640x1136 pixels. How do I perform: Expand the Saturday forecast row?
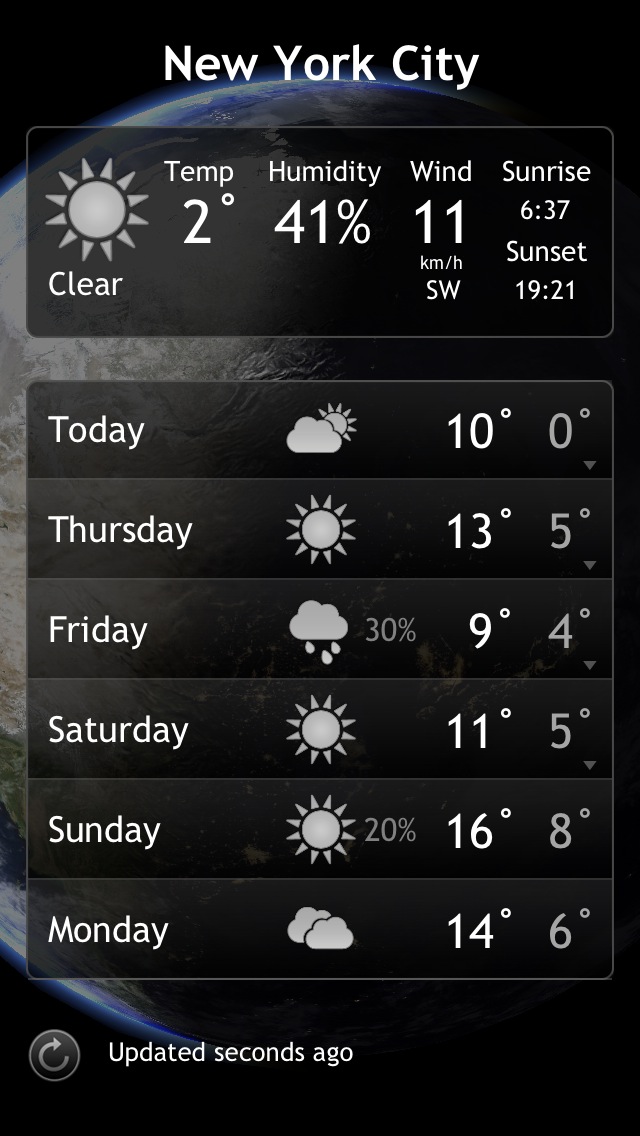(x=589, y=765)
